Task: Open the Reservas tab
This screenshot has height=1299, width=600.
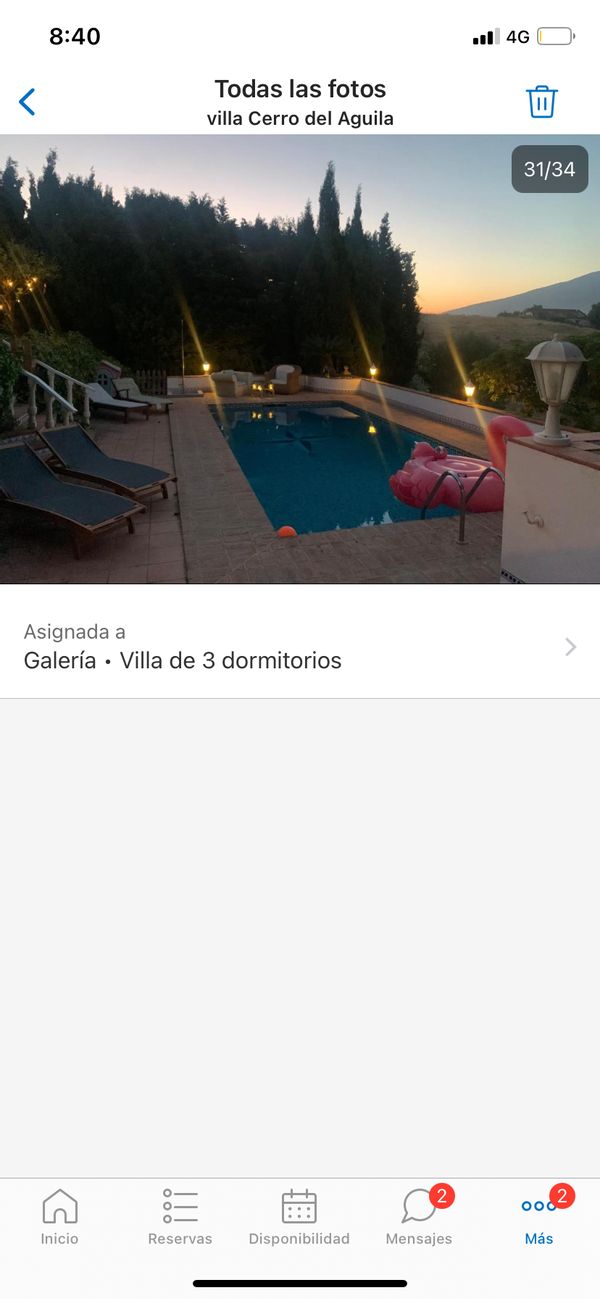Action: pyautogui.click(x=180, y=1217)
